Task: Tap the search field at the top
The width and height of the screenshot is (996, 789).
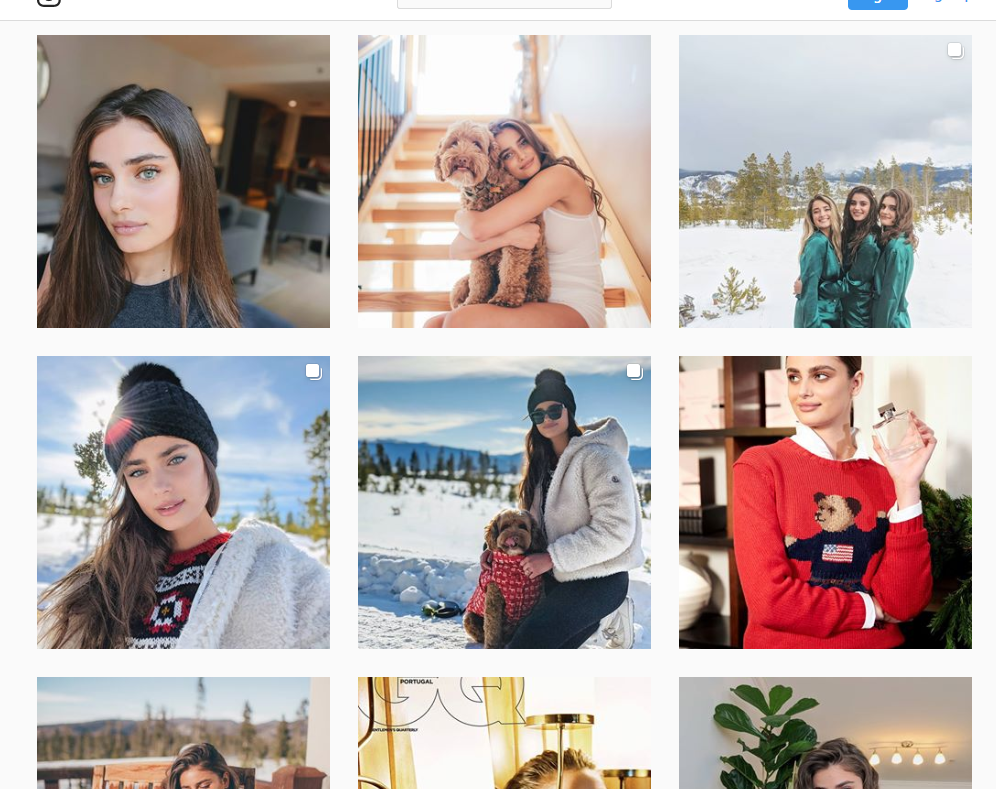Action: coord(504,3)
